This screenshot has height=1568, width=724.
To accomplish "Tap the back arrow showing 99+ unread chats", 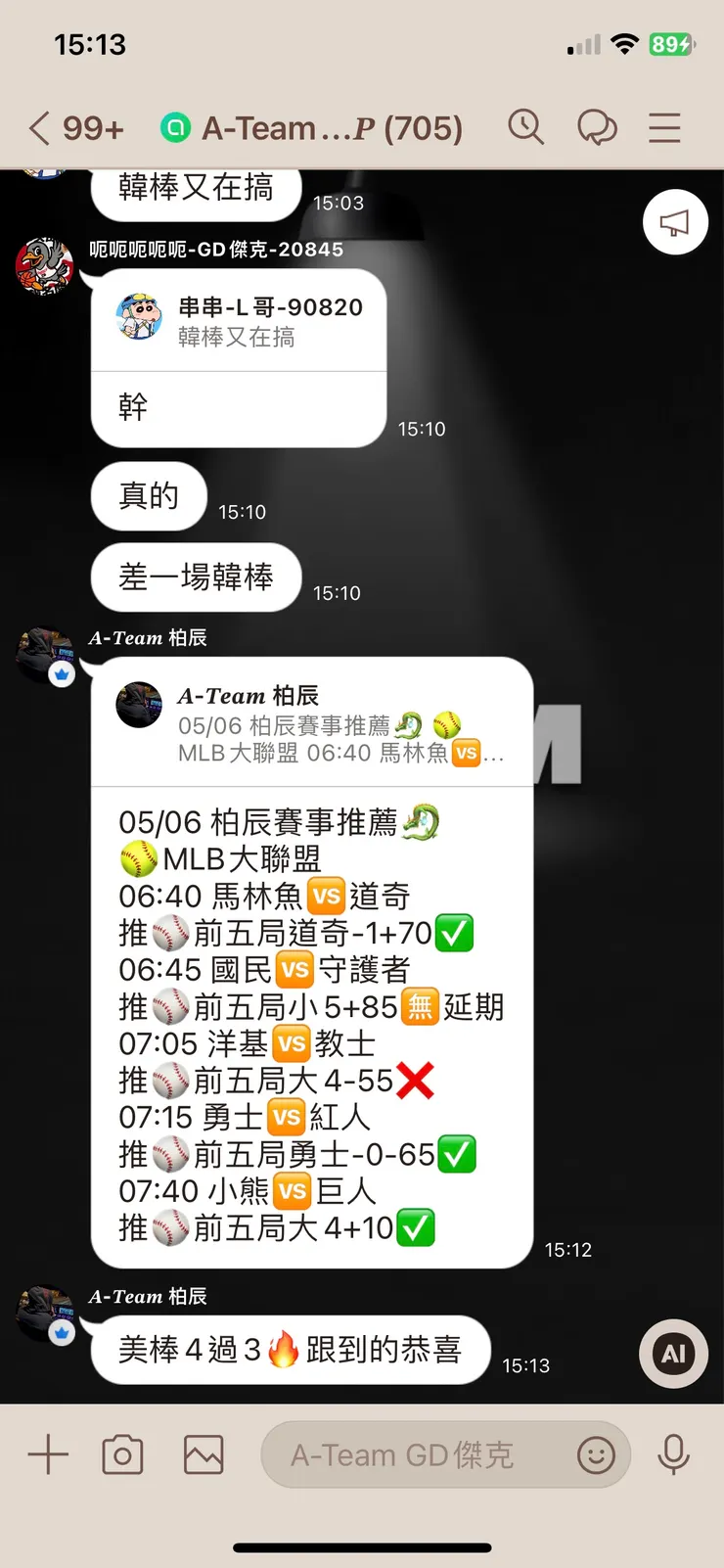I will 59,127.
